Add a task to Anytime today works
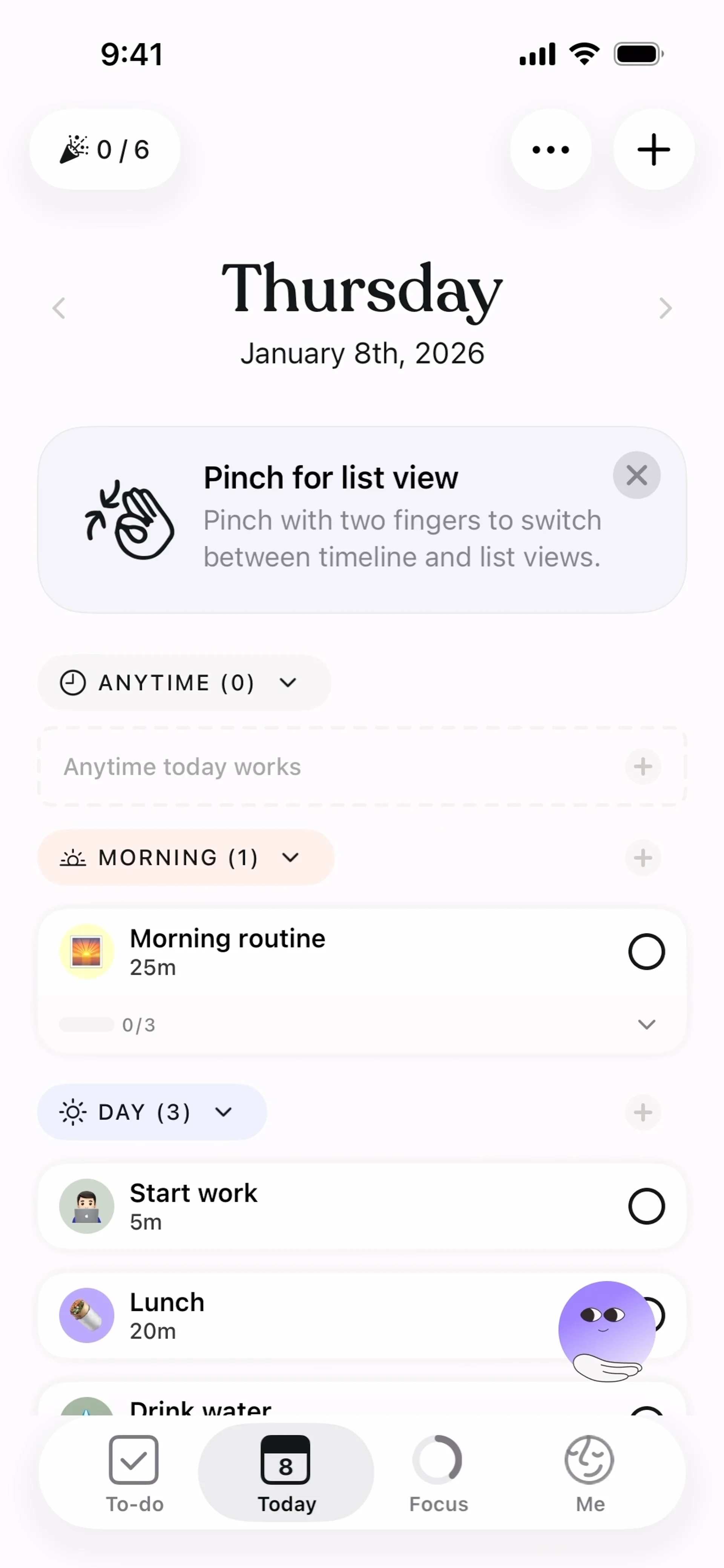 [x=643, y=766]
